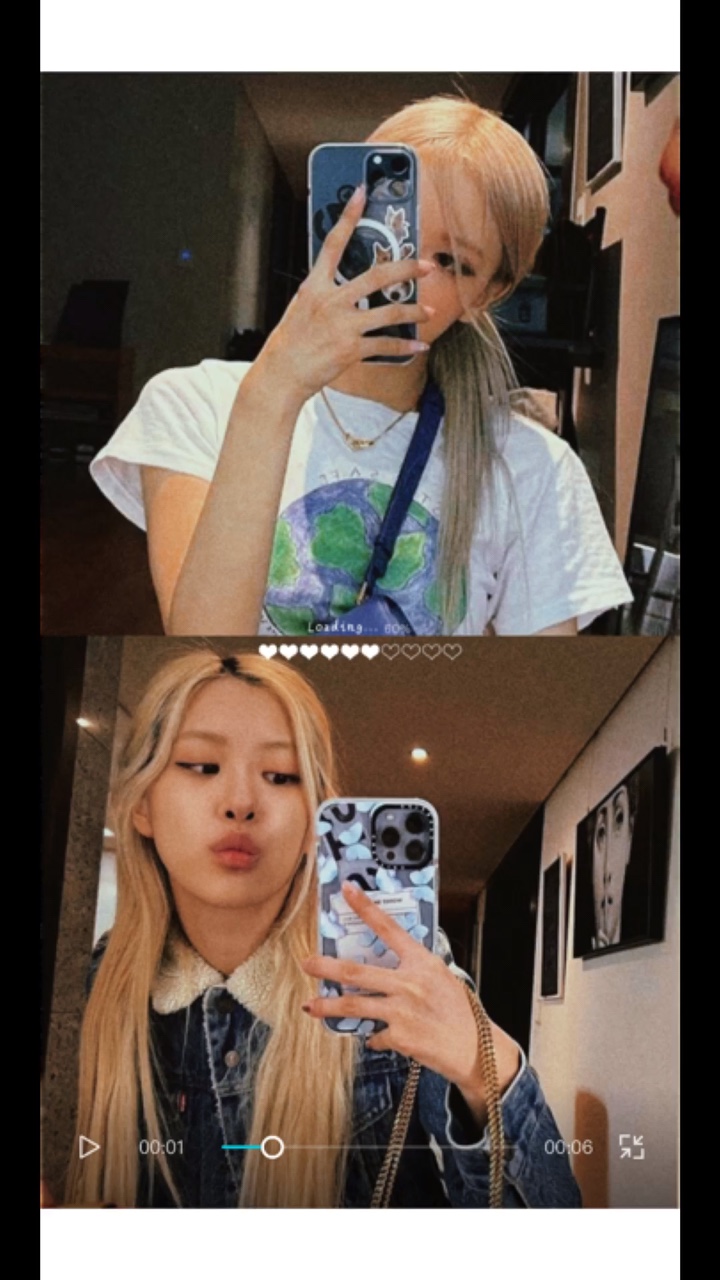Image resolution: width=720 pixels, height=1280 pixels.
Task: Play the video
Action: coord(89,1147)
